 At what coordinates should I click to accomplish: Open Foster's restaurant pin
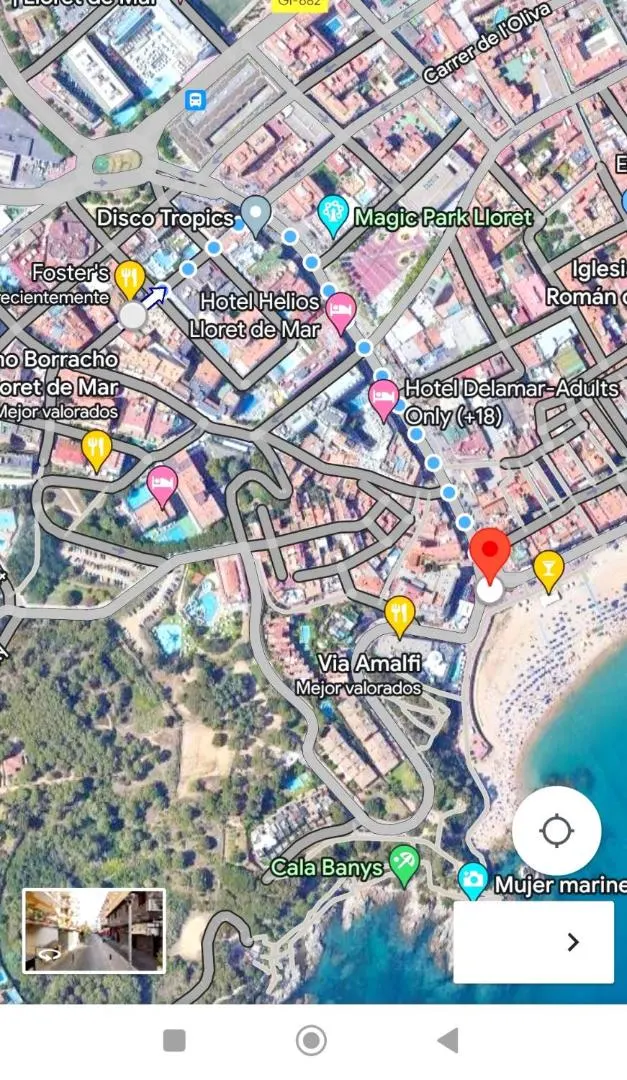[130, 279]
